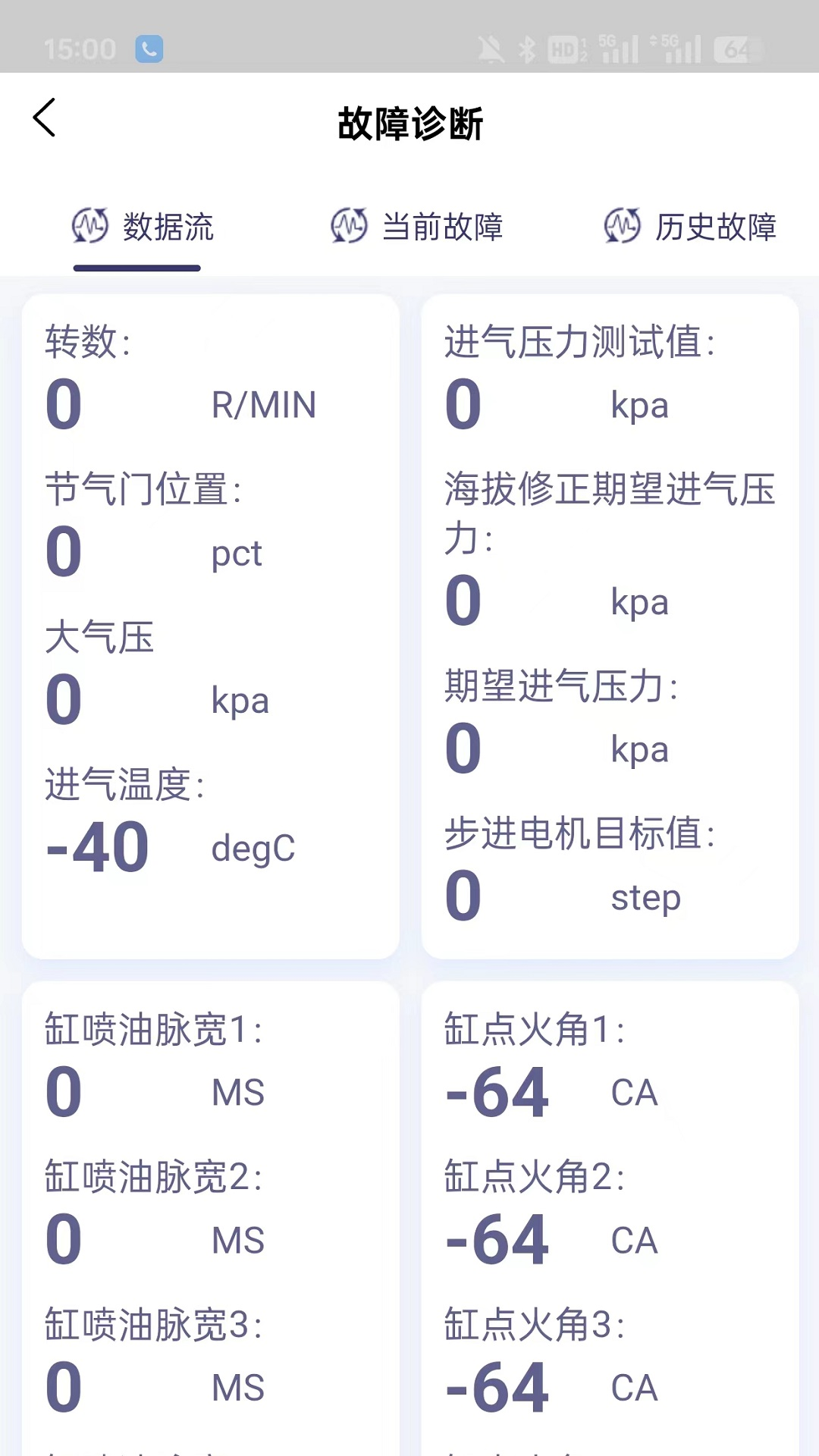
Task: Click the waveform icon beside 数据流
Action: click(x=91, y=226)
